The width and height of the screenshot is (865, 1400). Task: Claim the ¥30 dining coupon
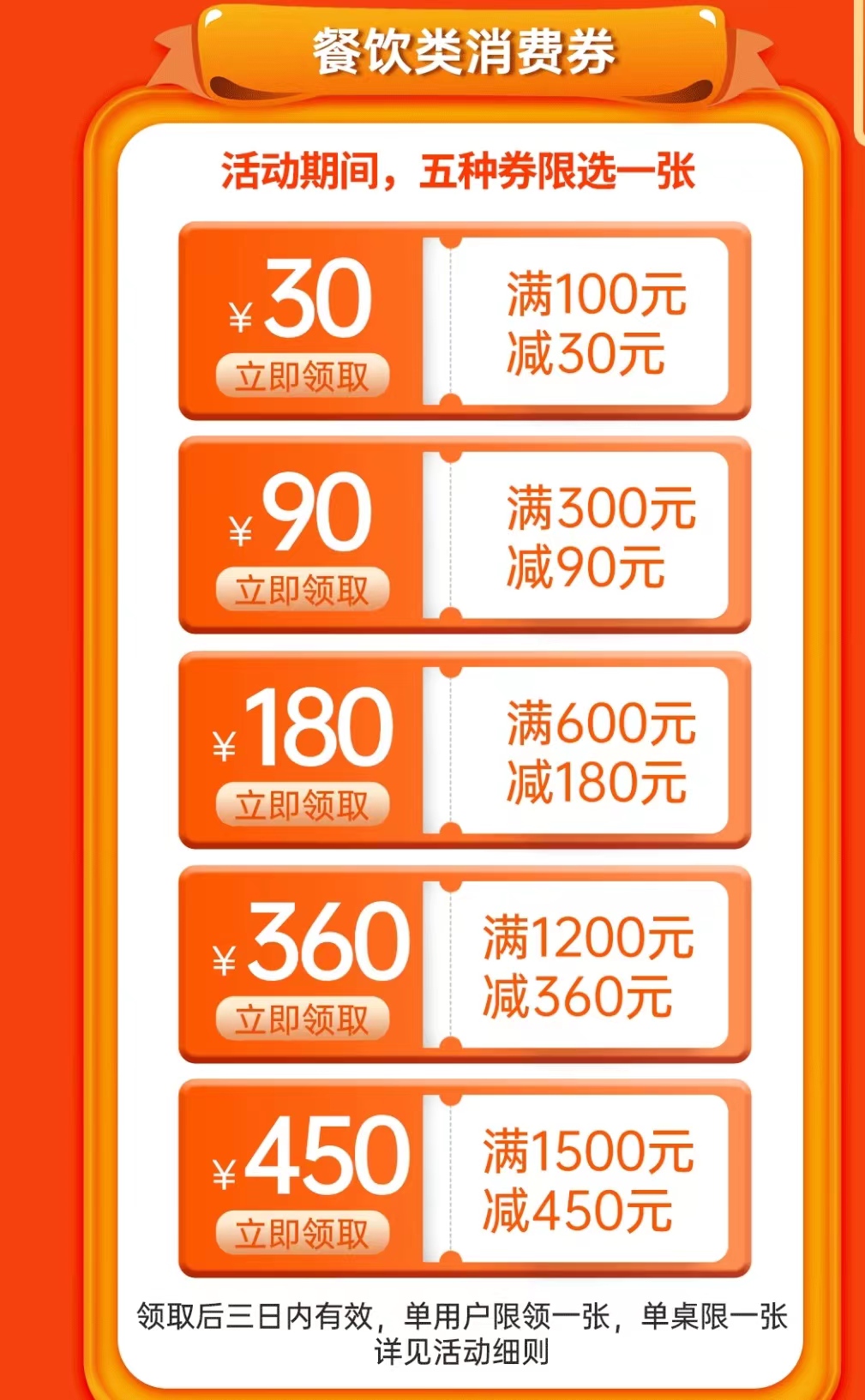(302, 376)
